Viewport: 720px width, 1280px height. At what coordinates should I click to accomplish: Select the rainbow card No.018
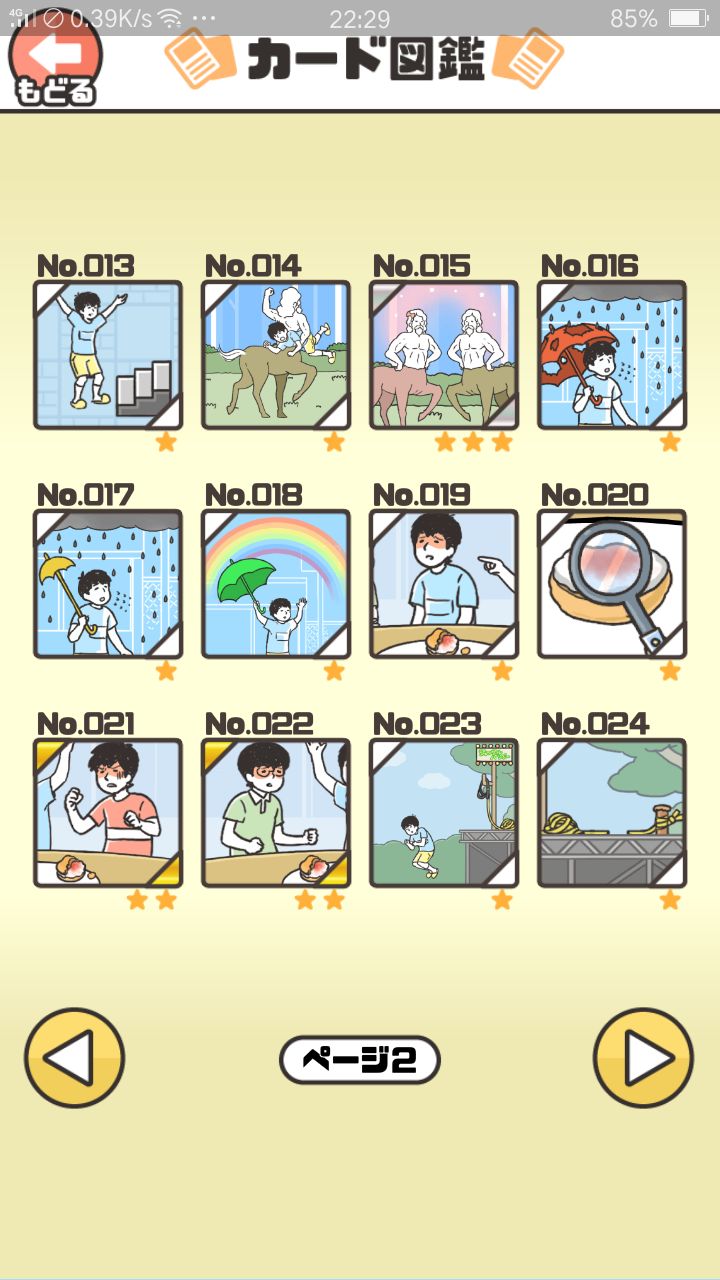click(275, 580)
